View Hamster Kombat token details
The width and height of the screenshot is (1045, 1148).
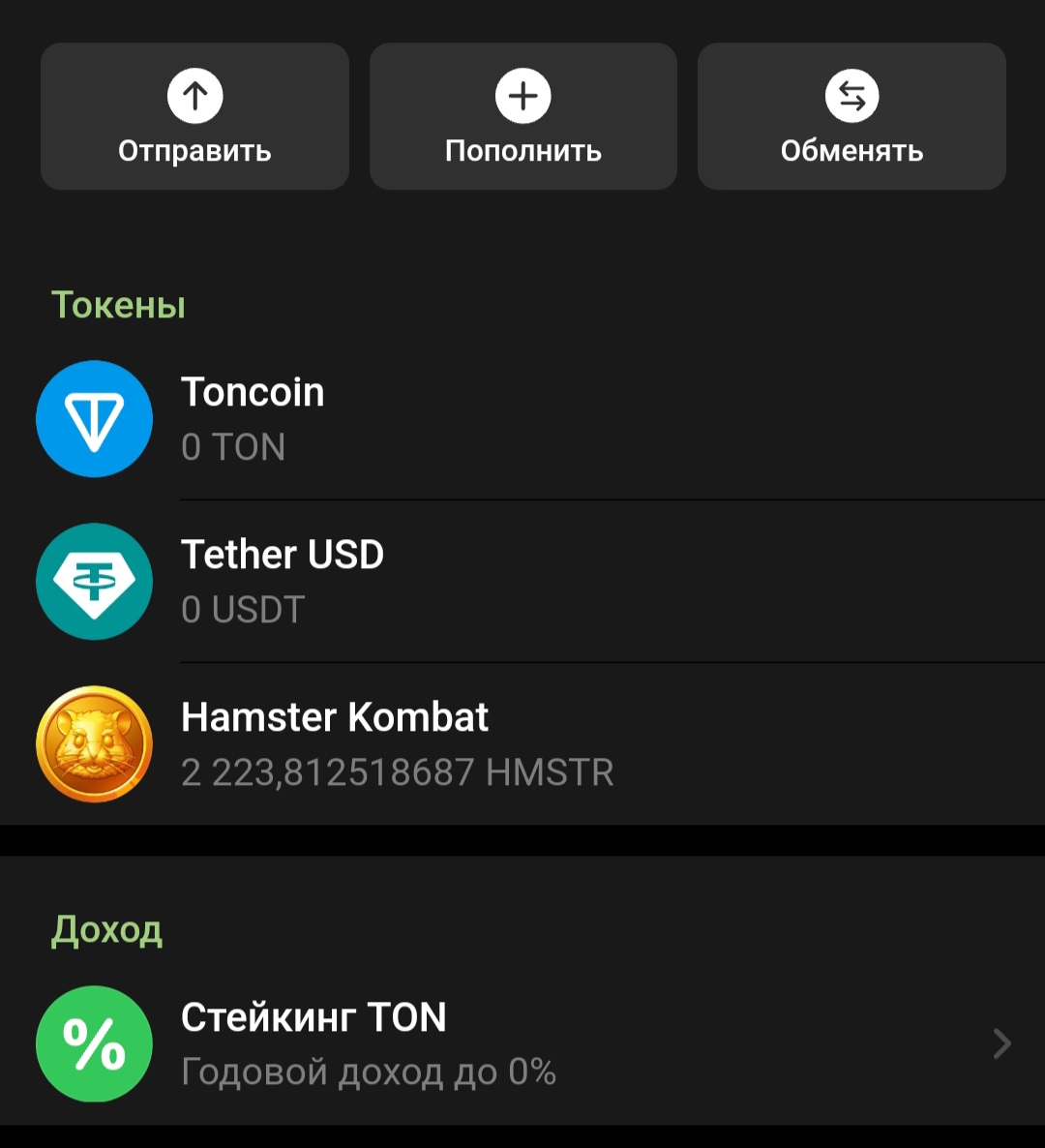pyautogui.click(x=522, y=744)
